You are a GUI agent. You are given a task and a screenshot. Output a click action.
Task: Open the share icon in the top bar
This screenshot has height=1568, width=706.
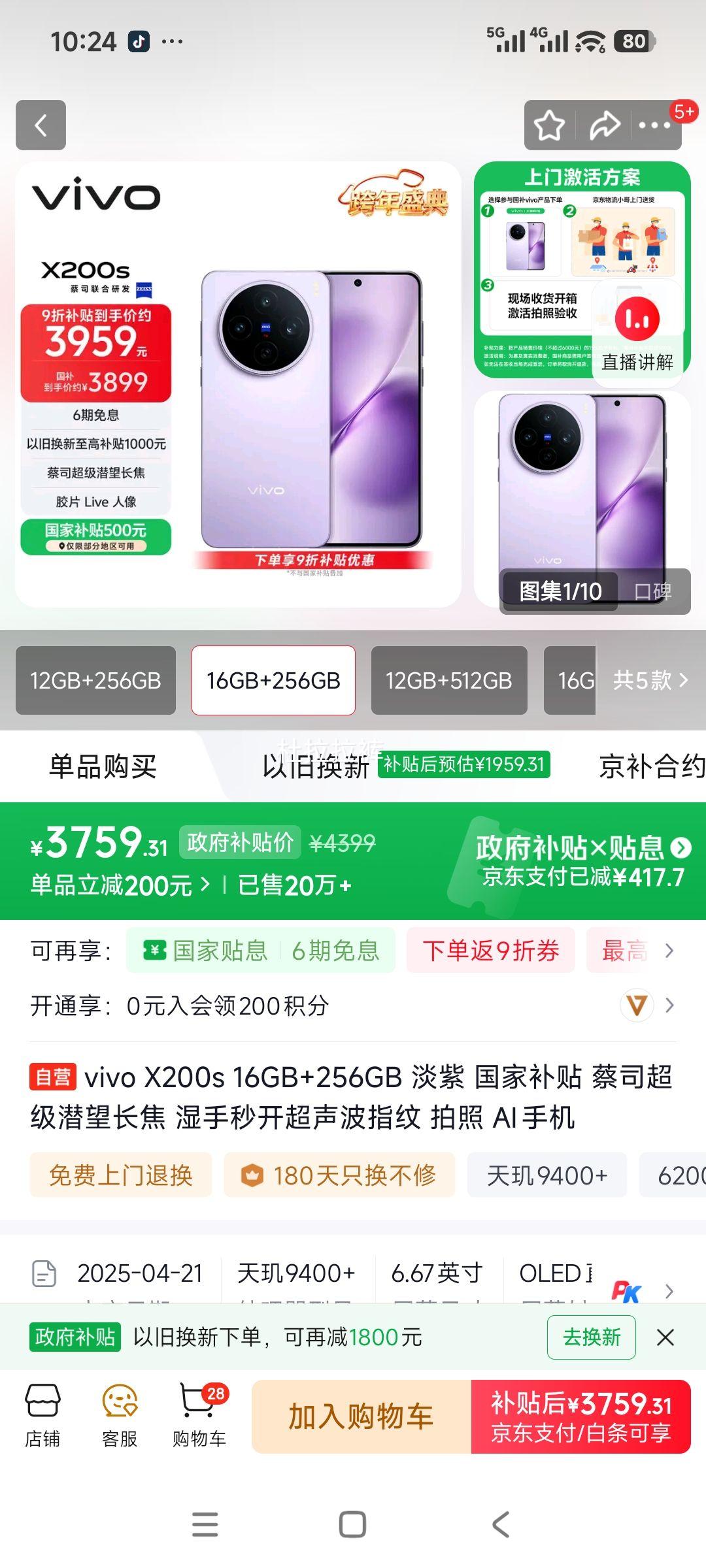[603, 125]
